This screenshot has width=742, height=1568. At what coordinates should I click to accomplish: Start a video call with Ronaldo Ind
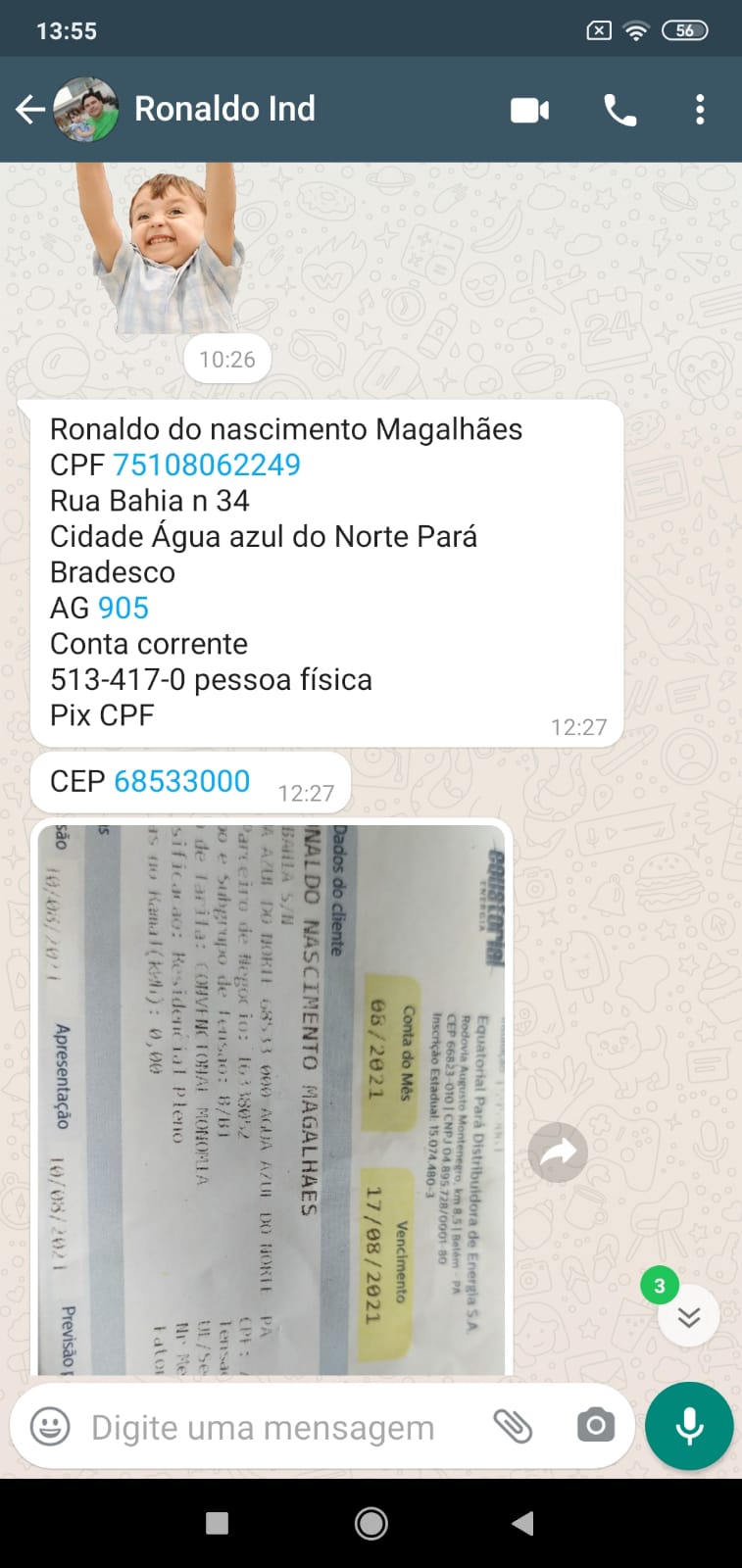tap(529, 110)
